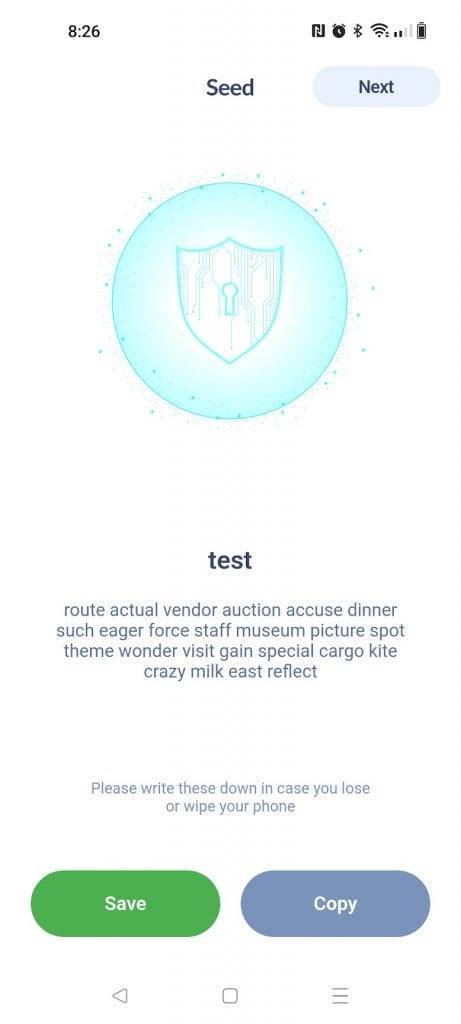Copy the seed words to clipboard
This screenshot has width=461, height=1024.
click(x=335, y=903)
